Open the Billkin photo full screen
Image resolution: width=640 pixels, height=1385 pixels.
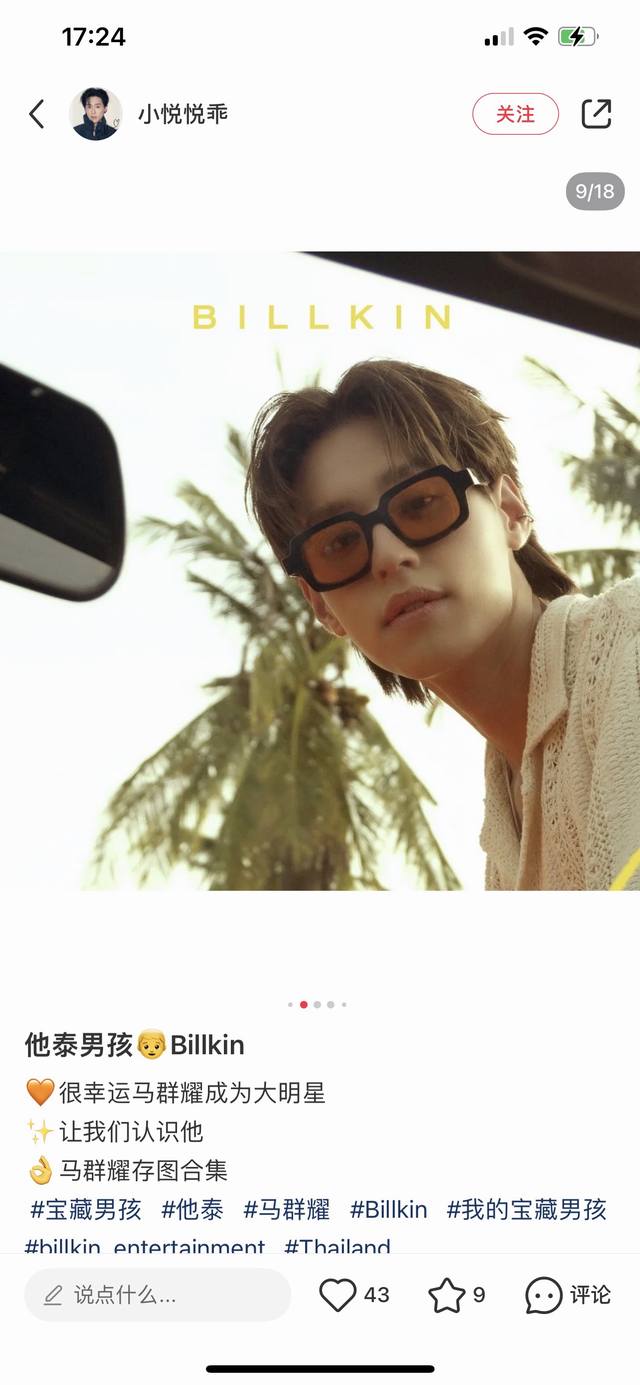click(320, 570)
